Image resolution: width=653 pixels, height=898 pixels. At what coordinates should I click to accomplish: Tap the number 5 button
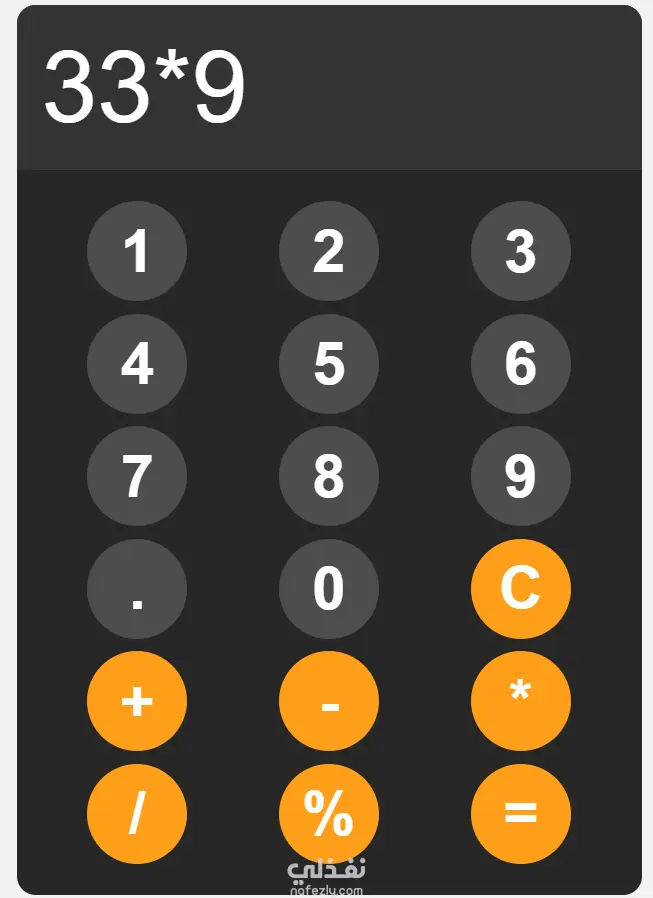pyautogui.click(x=329, y=364)
